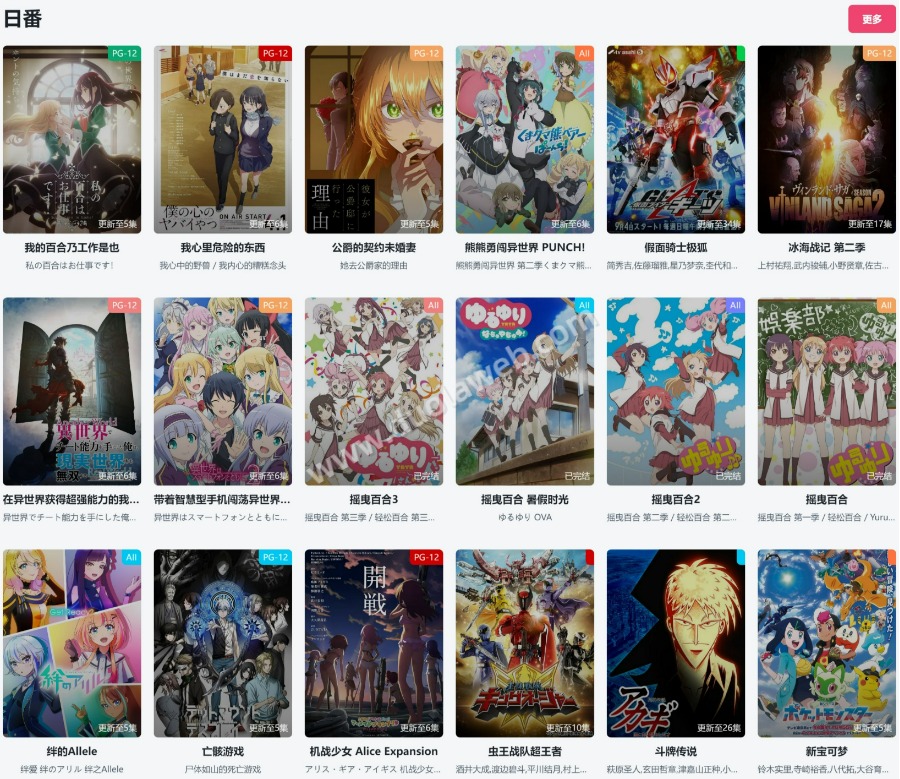Open 斗牌传说 anime card

click(676, 643)
